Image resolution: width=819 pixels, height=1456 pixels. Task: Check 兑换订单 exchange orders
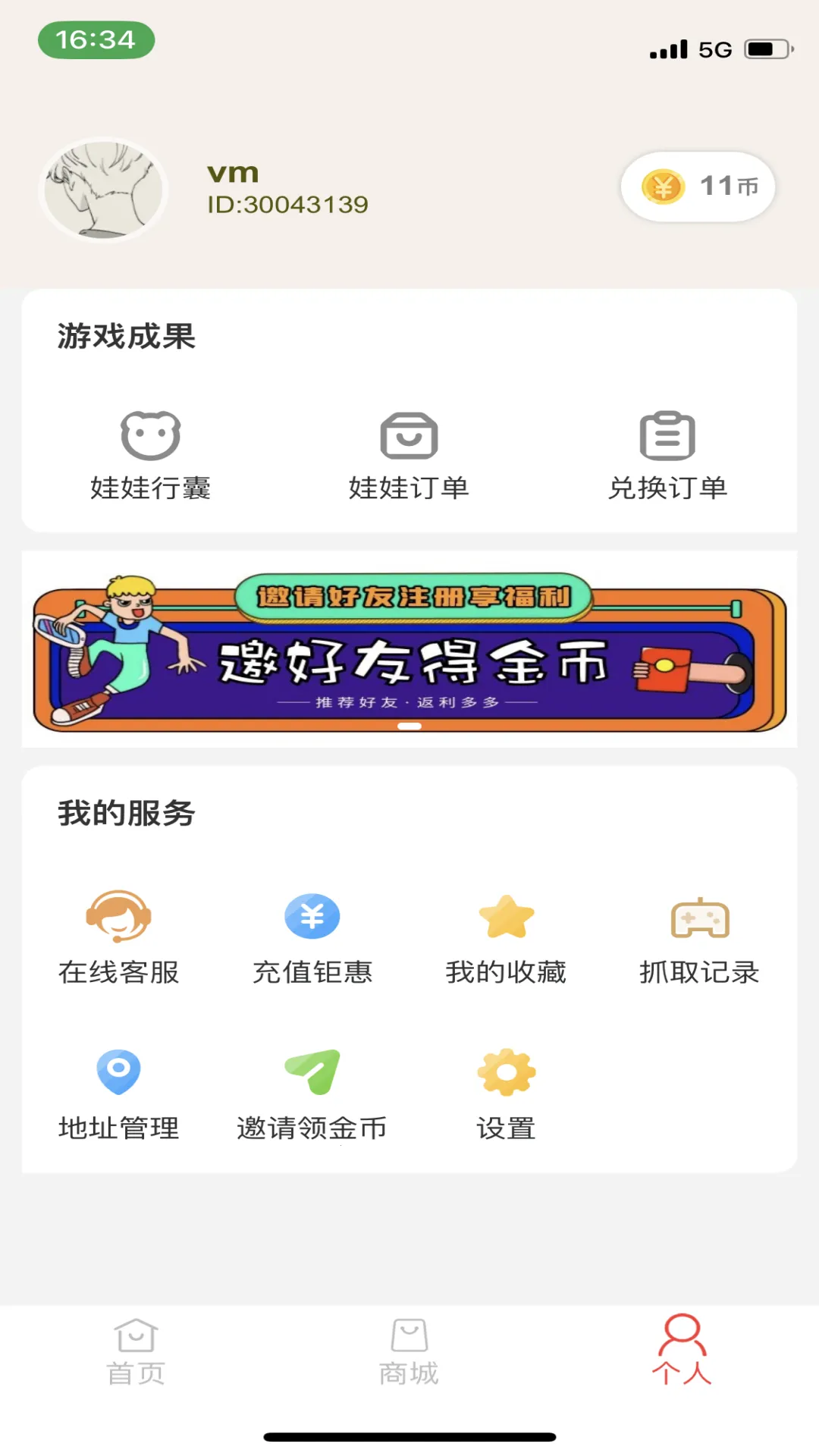[667, 457]
